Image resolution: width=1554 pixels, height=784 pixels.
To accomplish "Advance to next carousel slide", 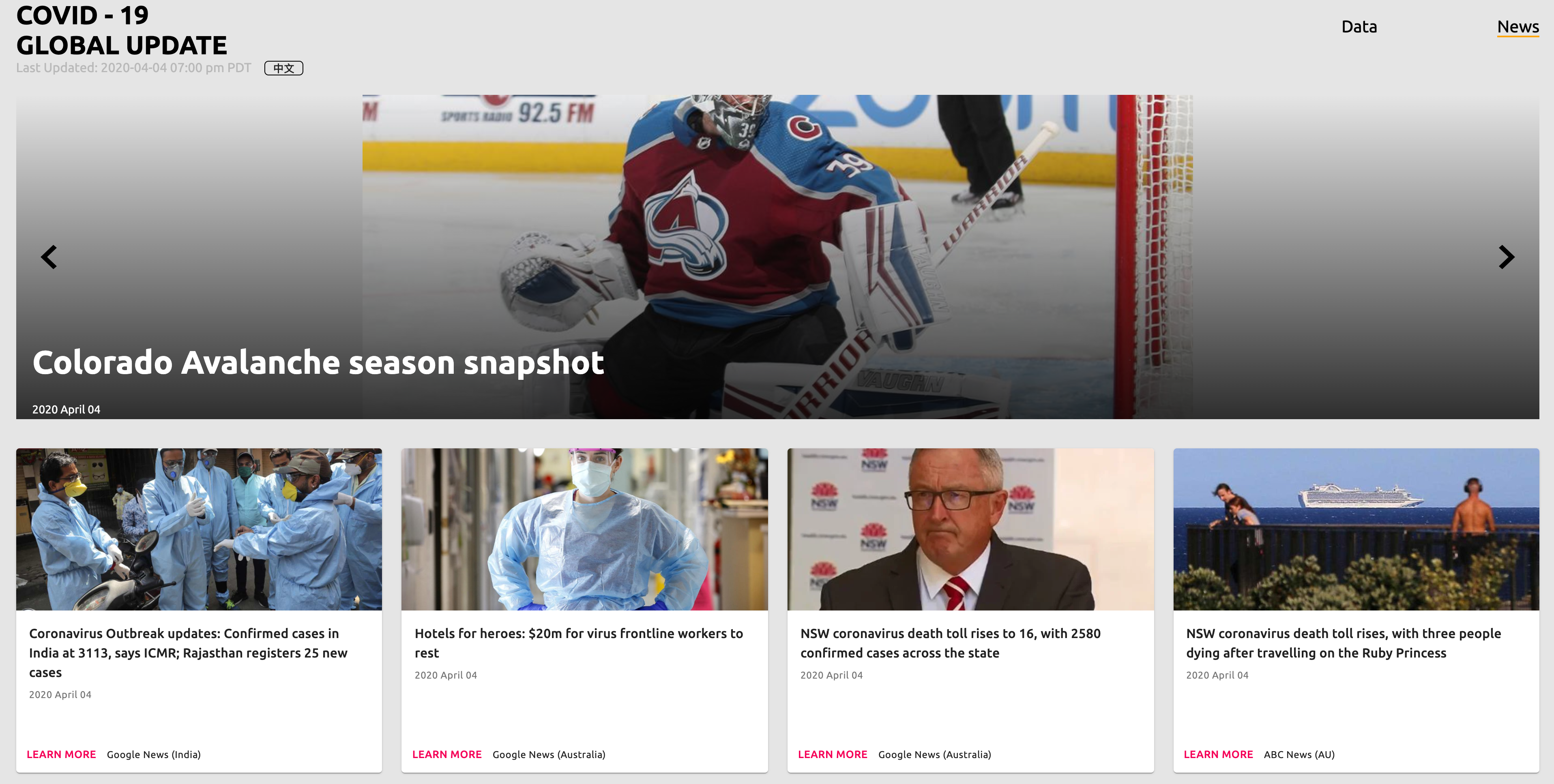I will pos(1506,257).
